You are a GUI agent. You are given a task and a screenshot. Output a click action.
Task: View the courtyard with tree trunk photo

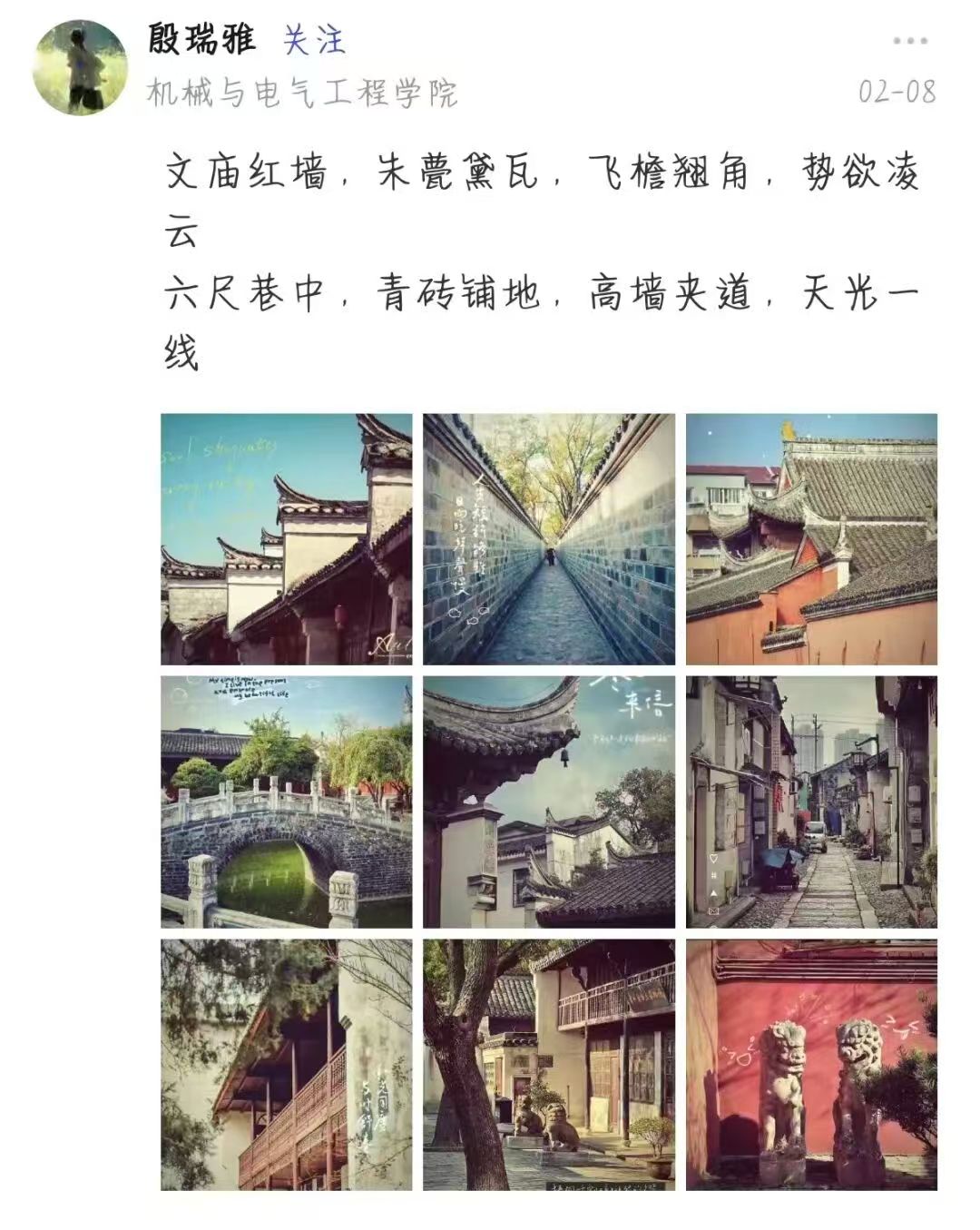548,1064
